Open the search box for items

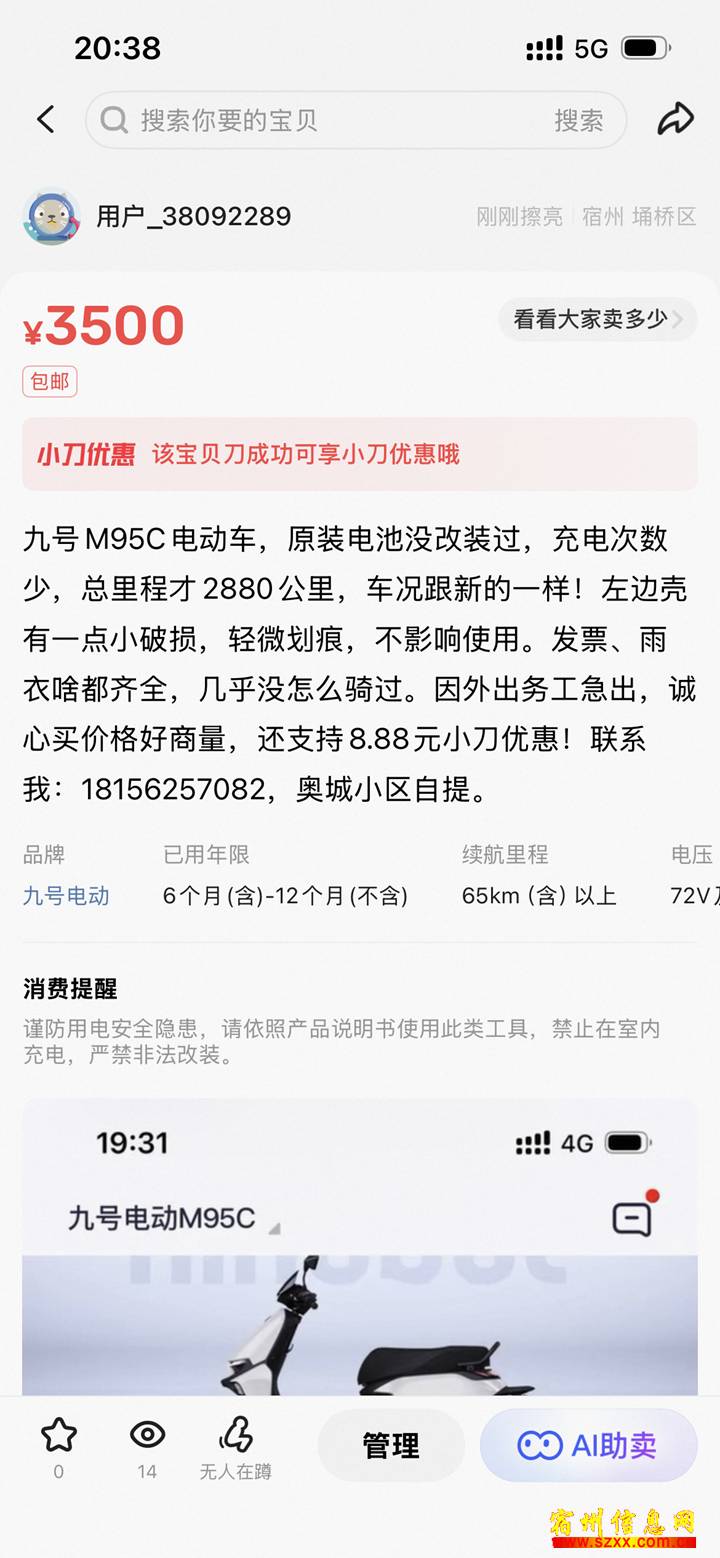[320, 121]
